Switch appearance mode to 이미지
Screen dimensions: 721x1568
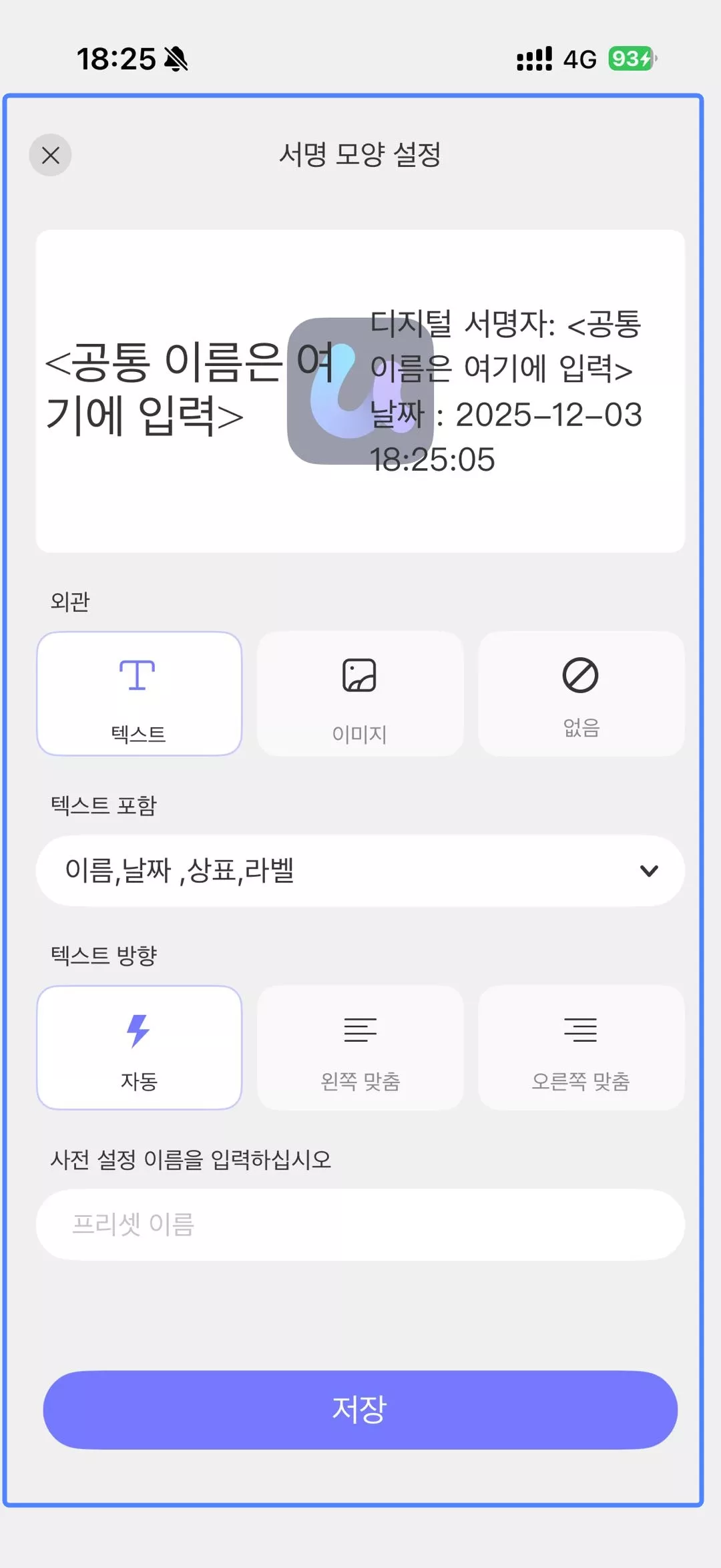(x=360, y=695)
